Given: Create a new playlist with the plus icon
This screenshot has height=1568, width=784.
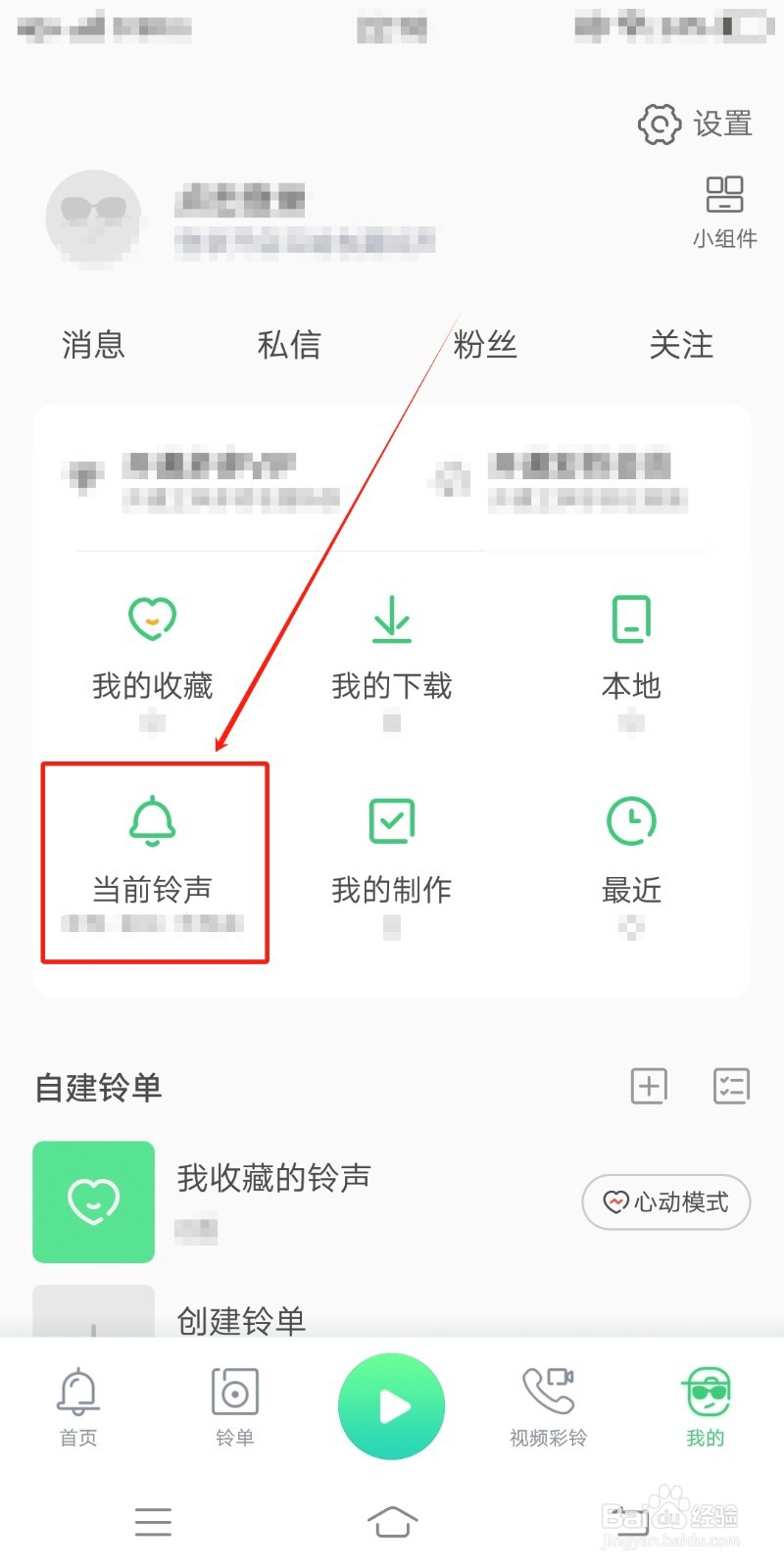Looking at the screenshot, I should click(649, 1086).
